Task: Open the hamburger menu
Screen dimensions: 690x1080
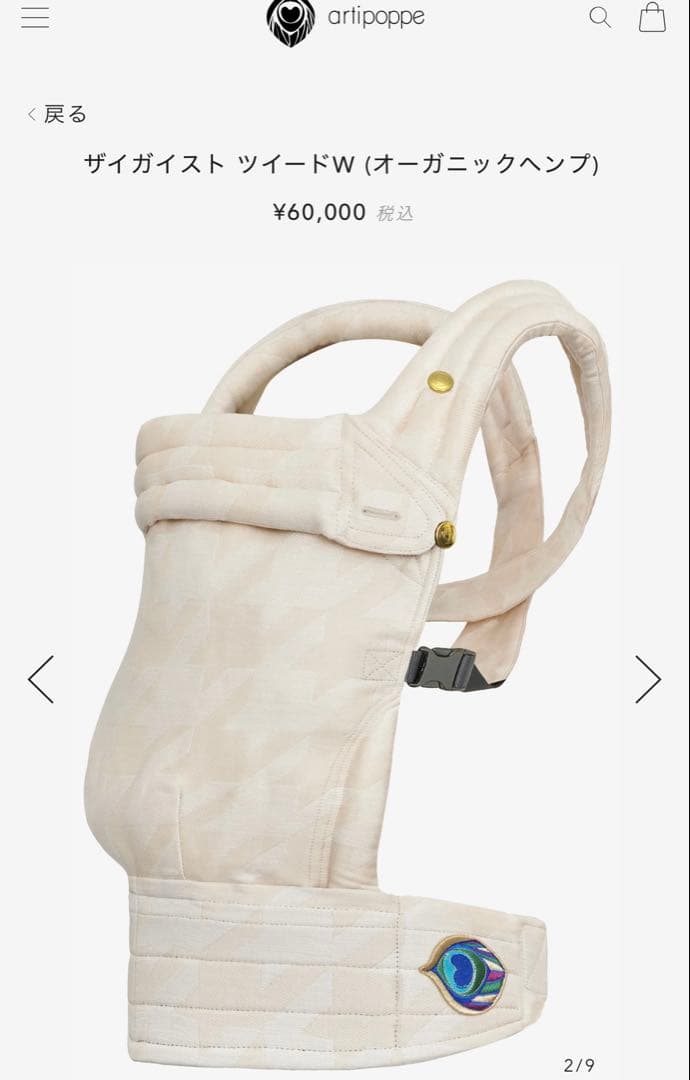Action: (x=35, y=17)
